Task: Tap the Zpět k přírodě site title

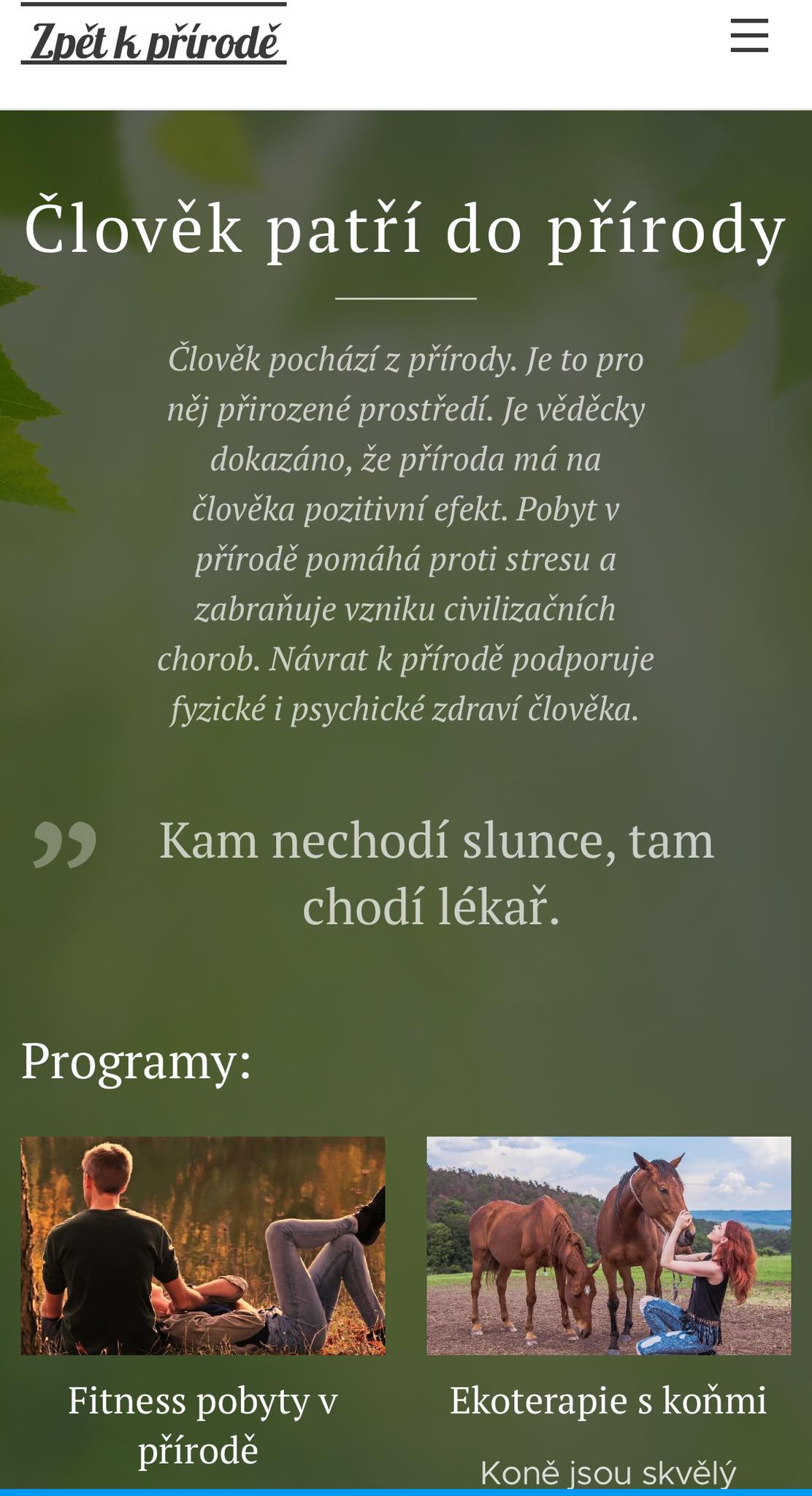Action: (153, 41)
